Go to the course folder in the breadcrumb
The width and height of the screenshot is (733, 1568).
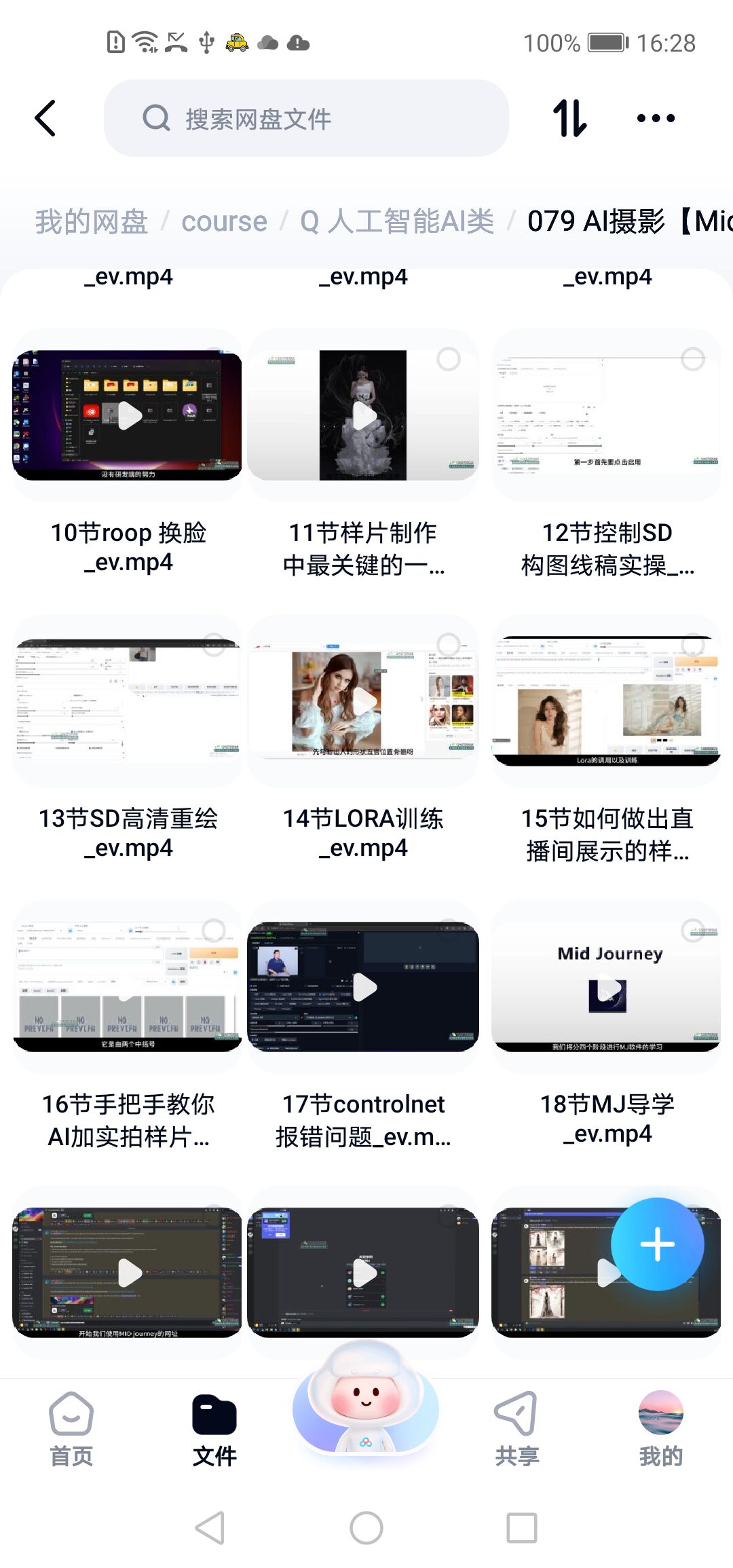tap(224, 222)
